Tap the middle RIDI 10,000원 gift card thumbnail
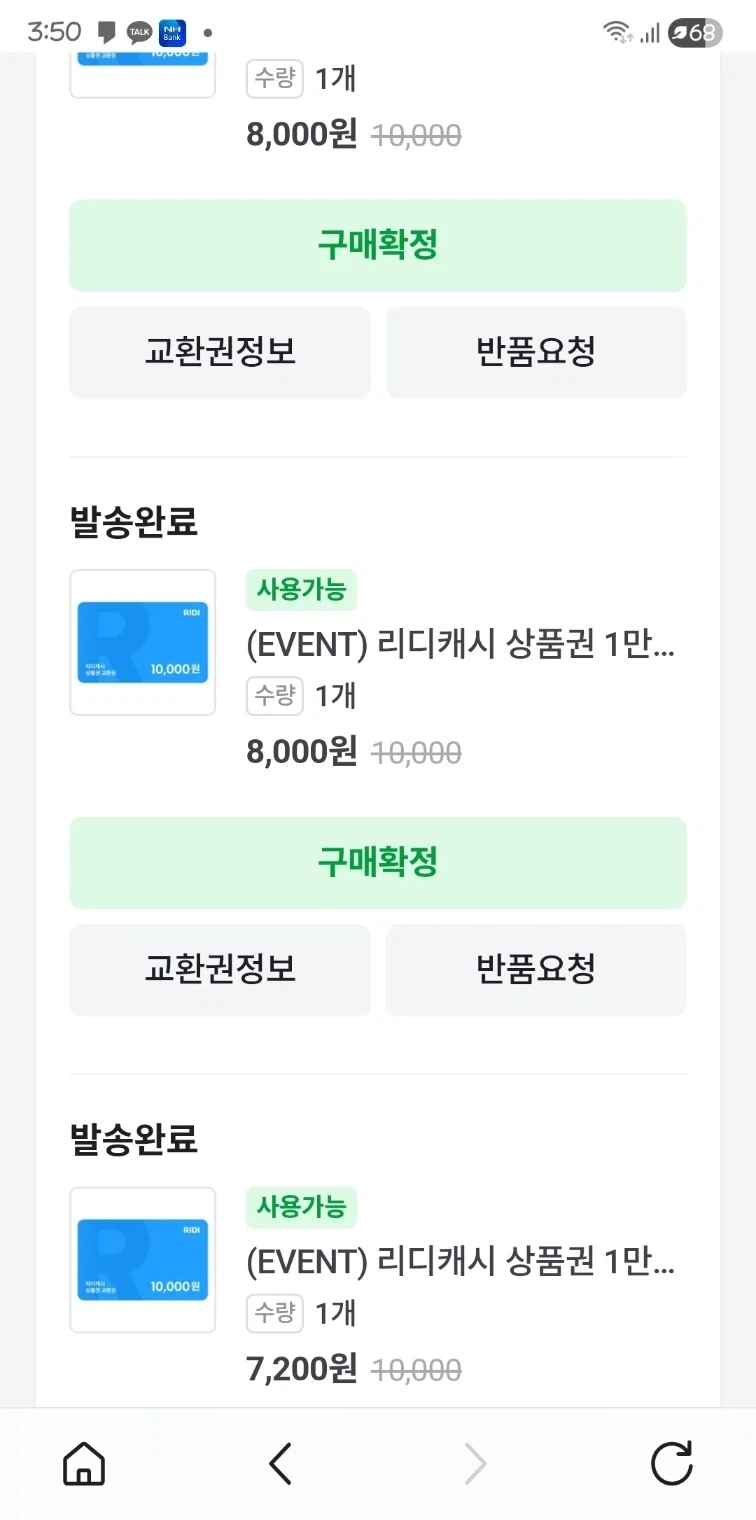The image size is (756, 1520). coord(142,643)
